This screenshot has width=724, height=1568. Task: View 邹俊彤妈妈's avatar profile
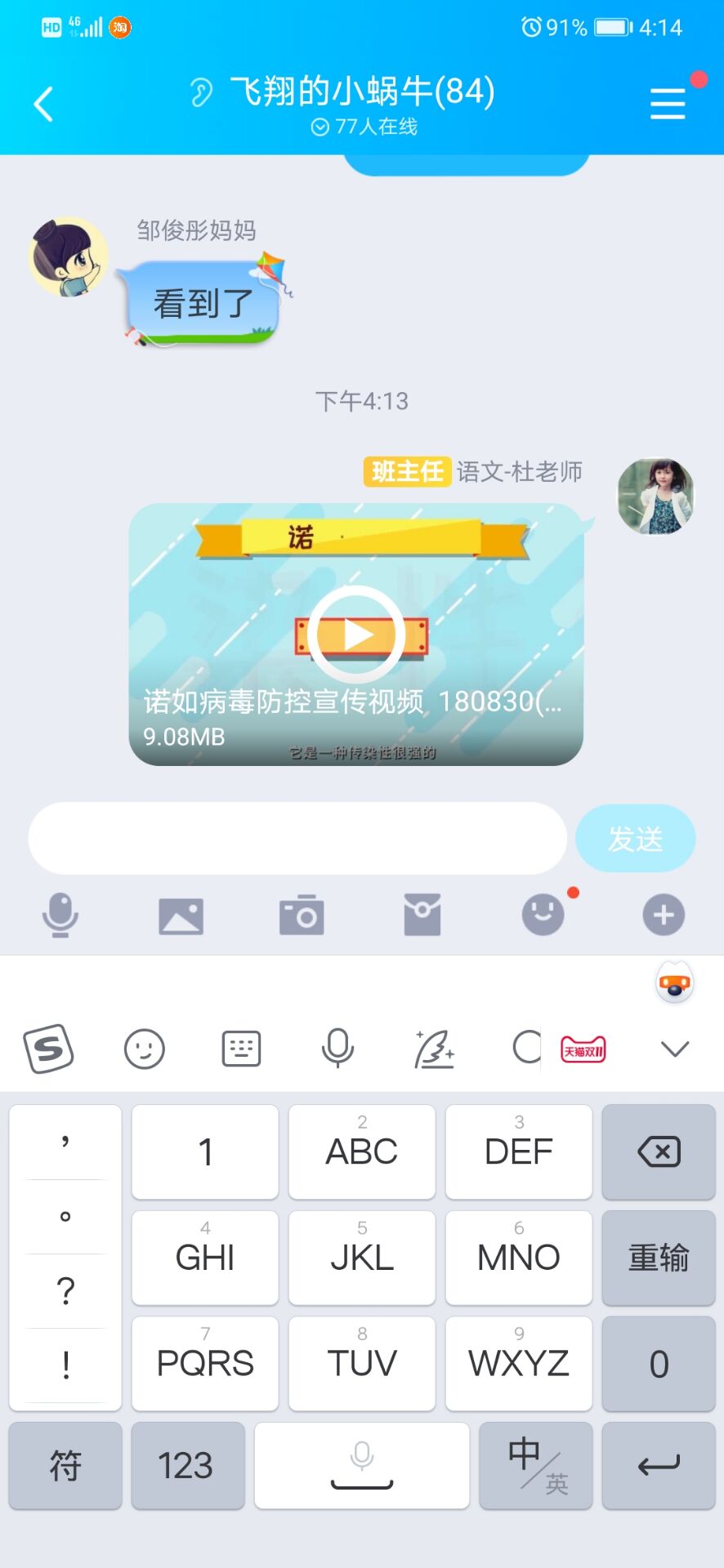[68, 257]
